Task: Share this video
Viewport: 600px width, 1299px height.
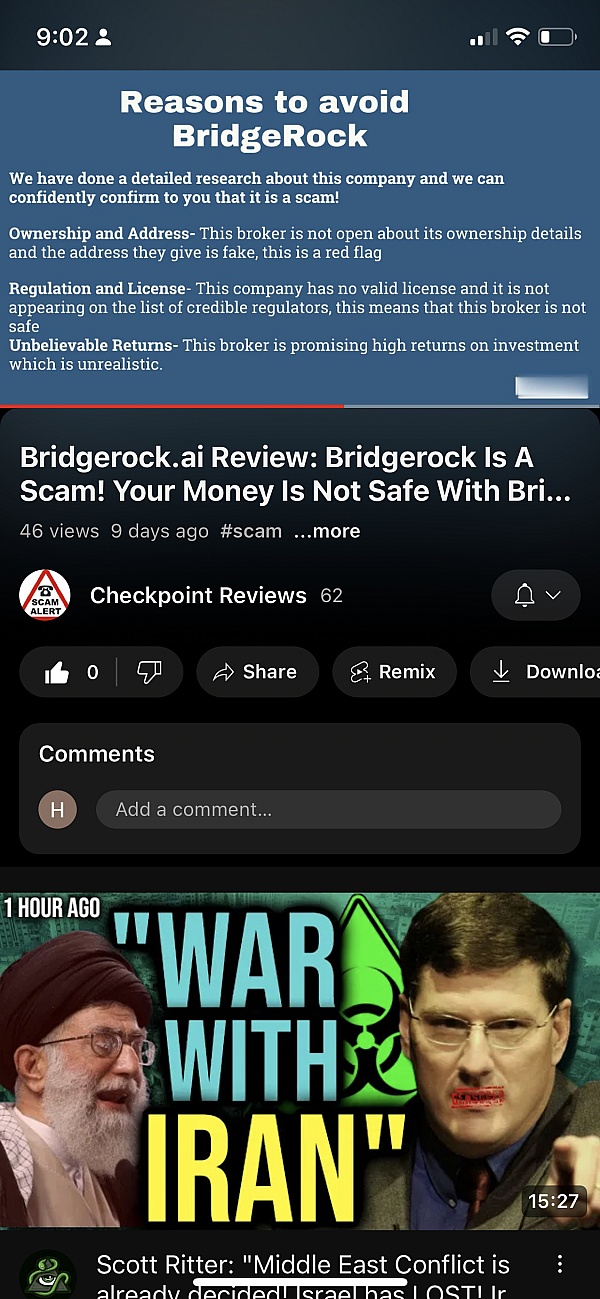Action: pos(257,672)
